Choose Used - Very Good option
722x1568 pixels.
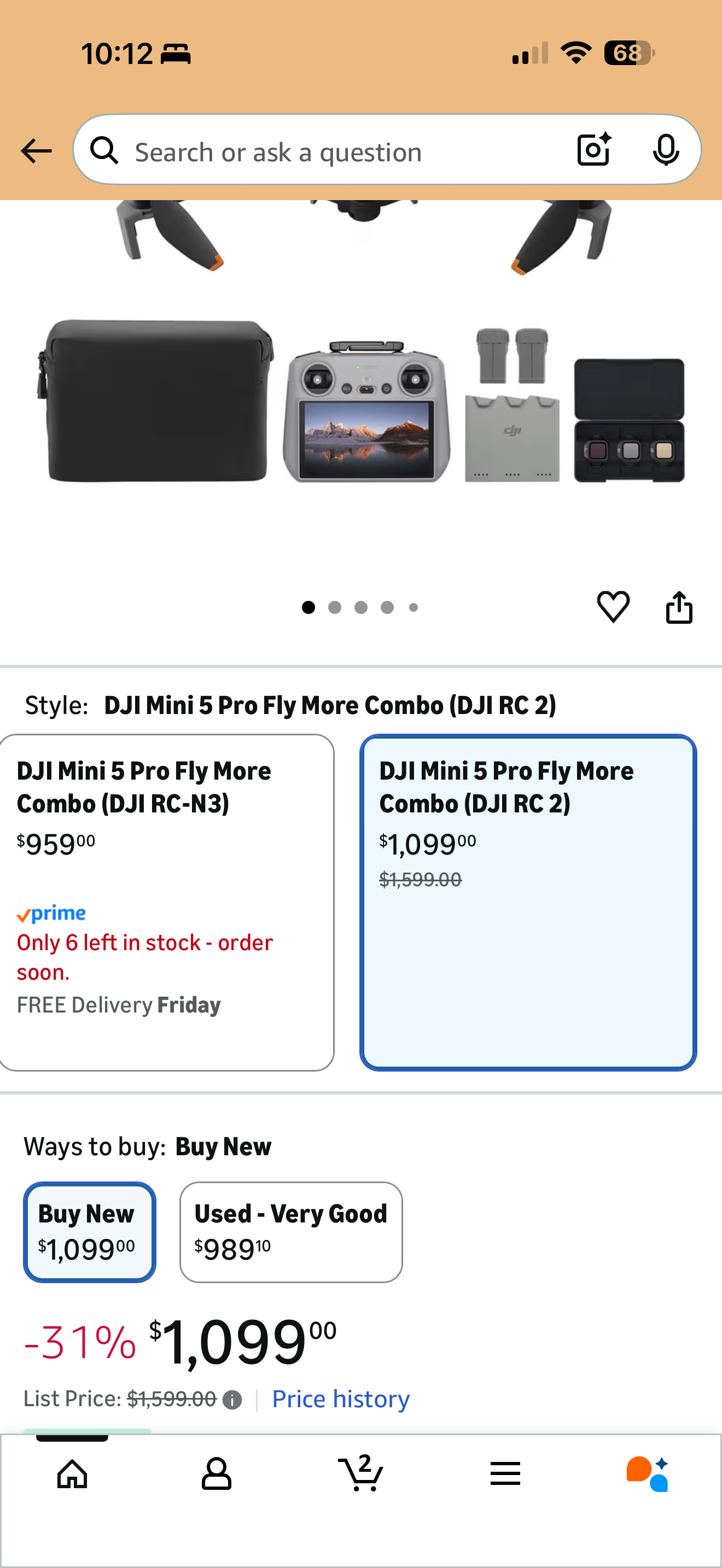tap(291, 1232)
